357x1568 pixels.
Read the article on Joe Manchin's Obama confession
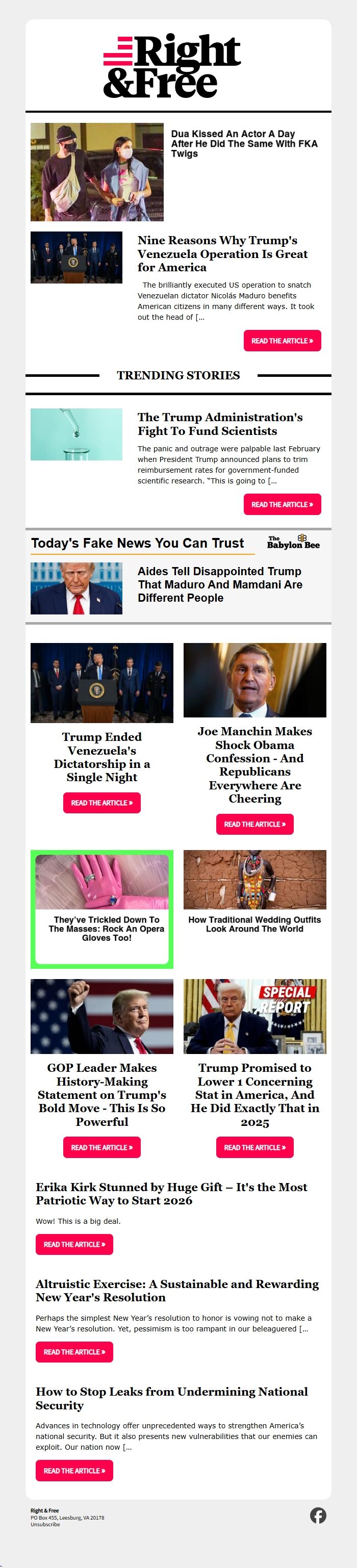pos(254,824)
